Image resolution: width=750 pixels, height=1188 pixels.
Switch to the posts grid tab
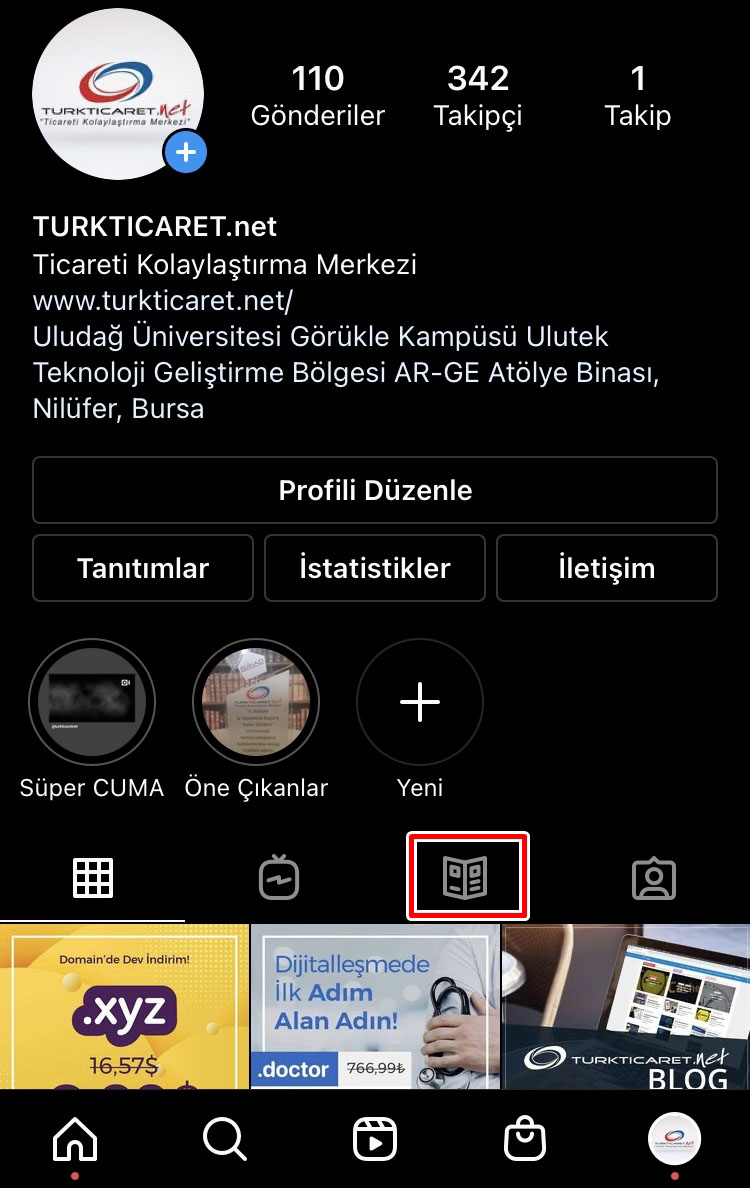pos(93,878)
